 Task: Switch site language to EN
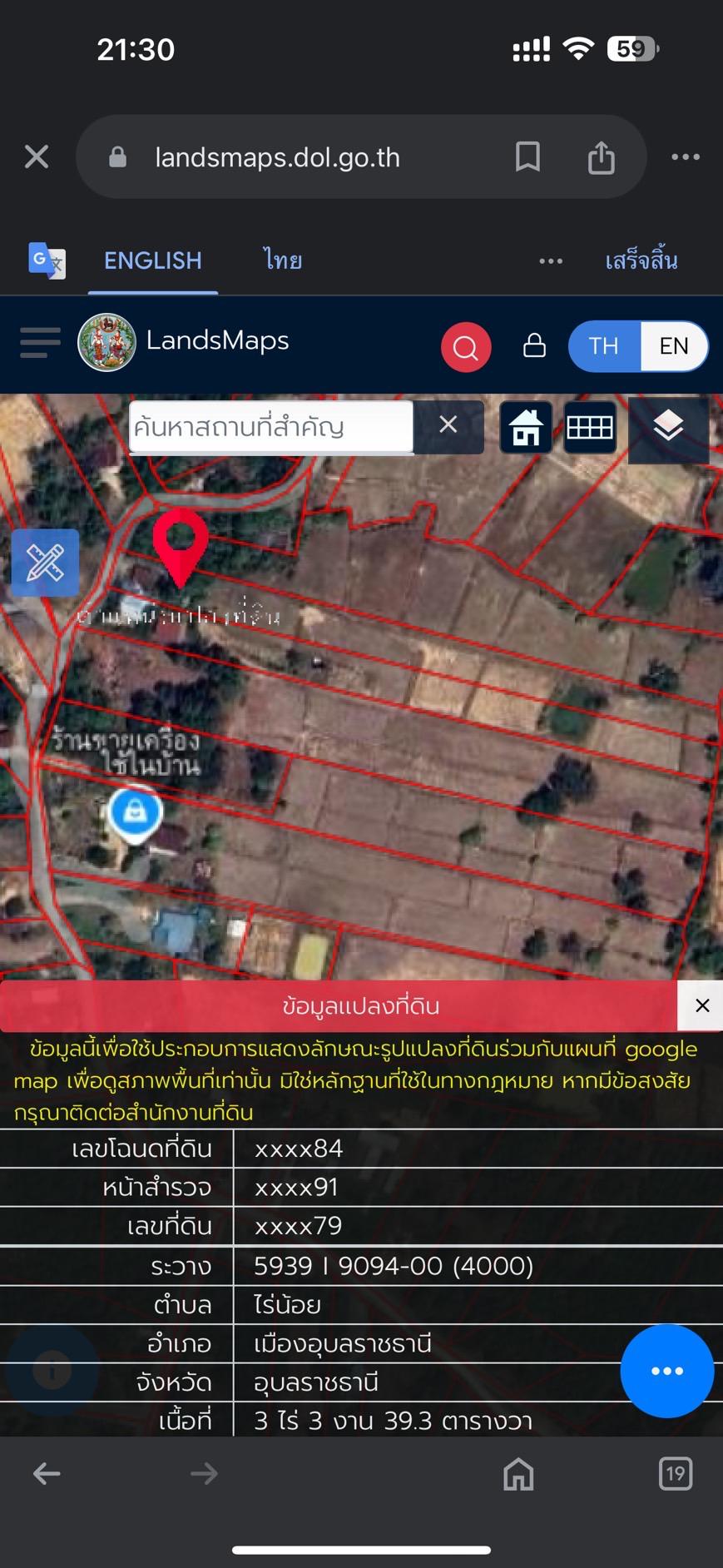coord(674,346)
